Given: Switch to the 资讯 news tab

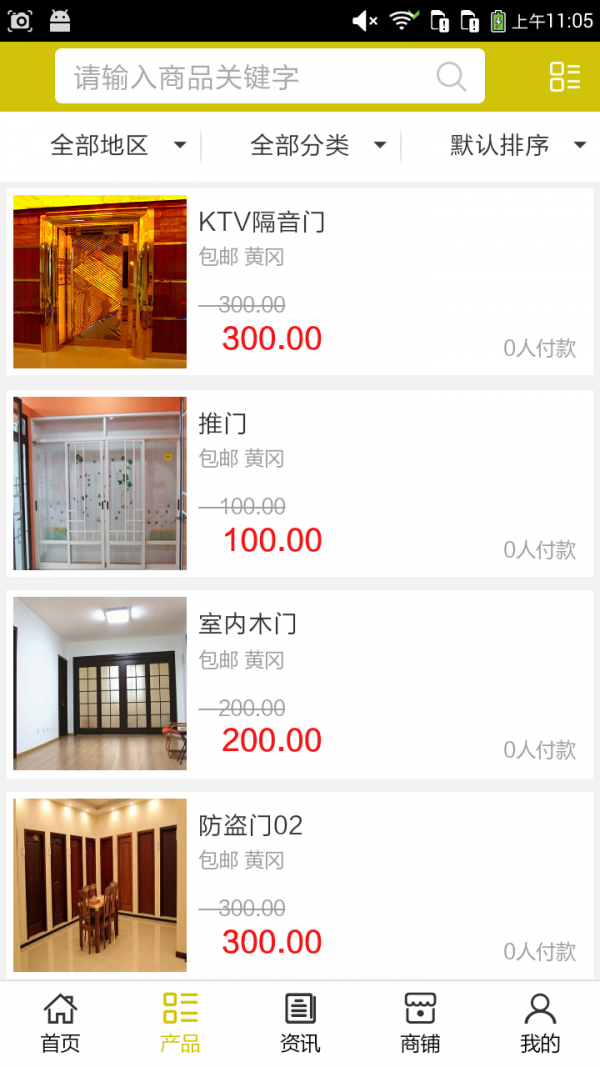Looking at the screenshot, I should pyautogui.click(x=300, y=1023).
